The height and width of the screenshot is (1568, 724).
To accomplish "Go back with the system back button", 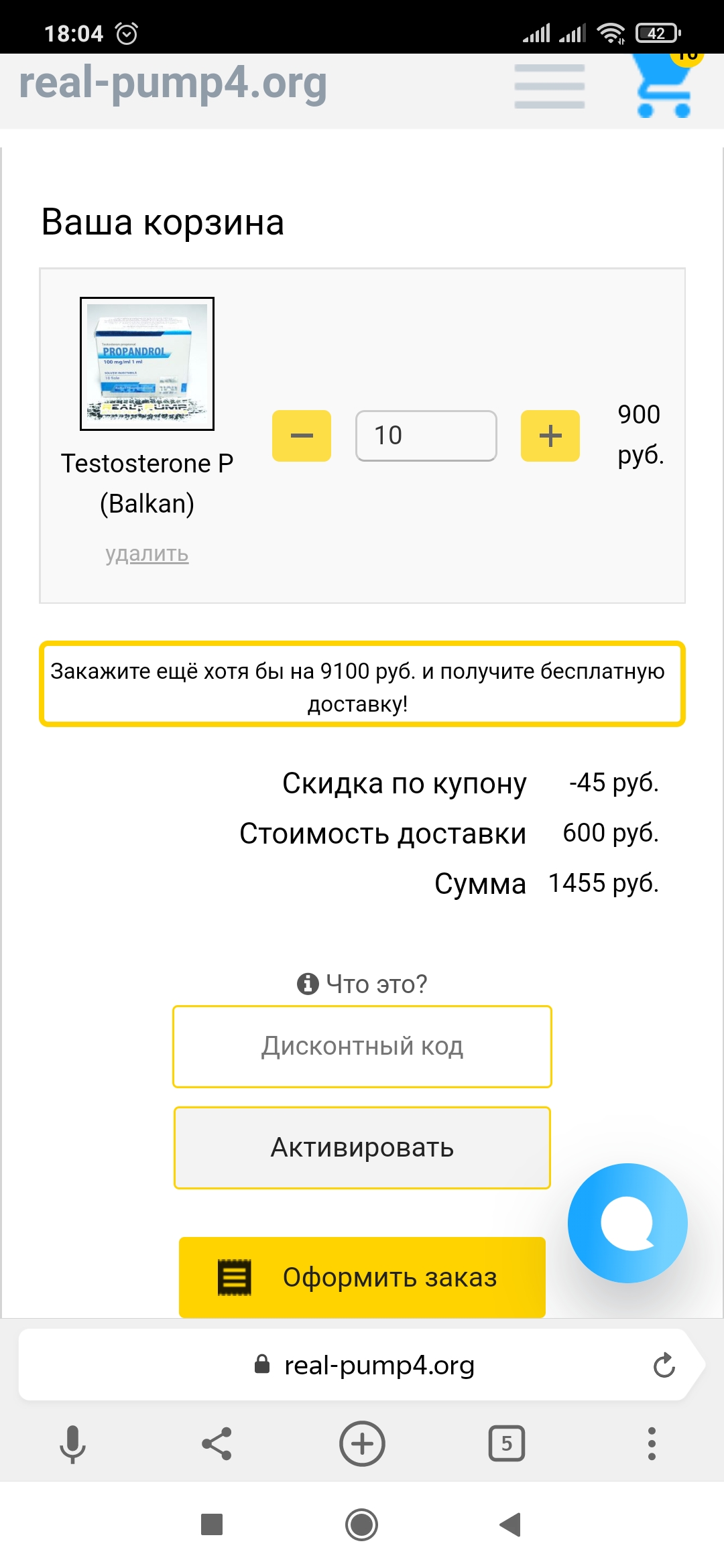I will point(511,1524).
